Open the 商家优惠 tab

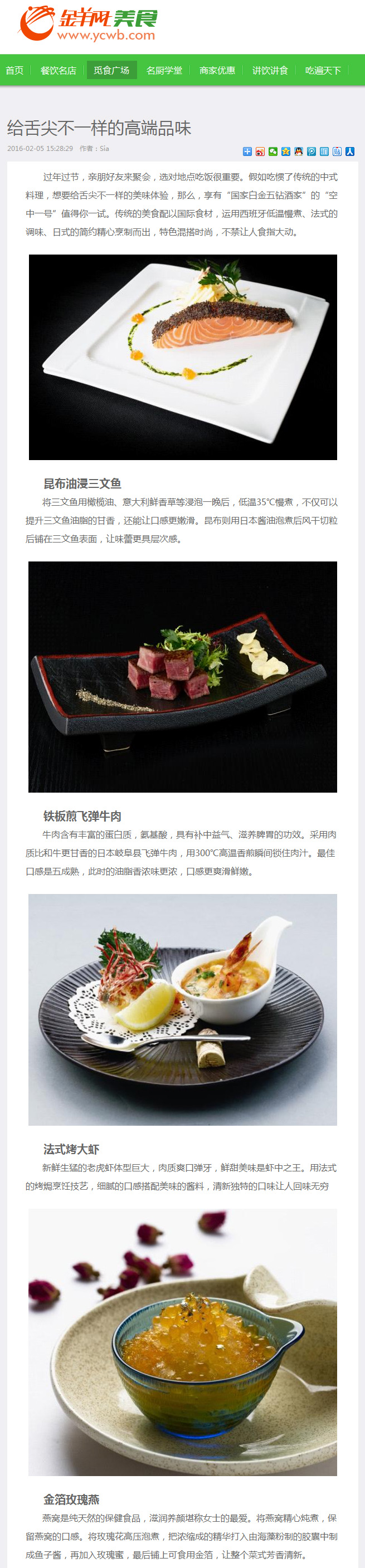pyautogui.click(x=217, y=71)
